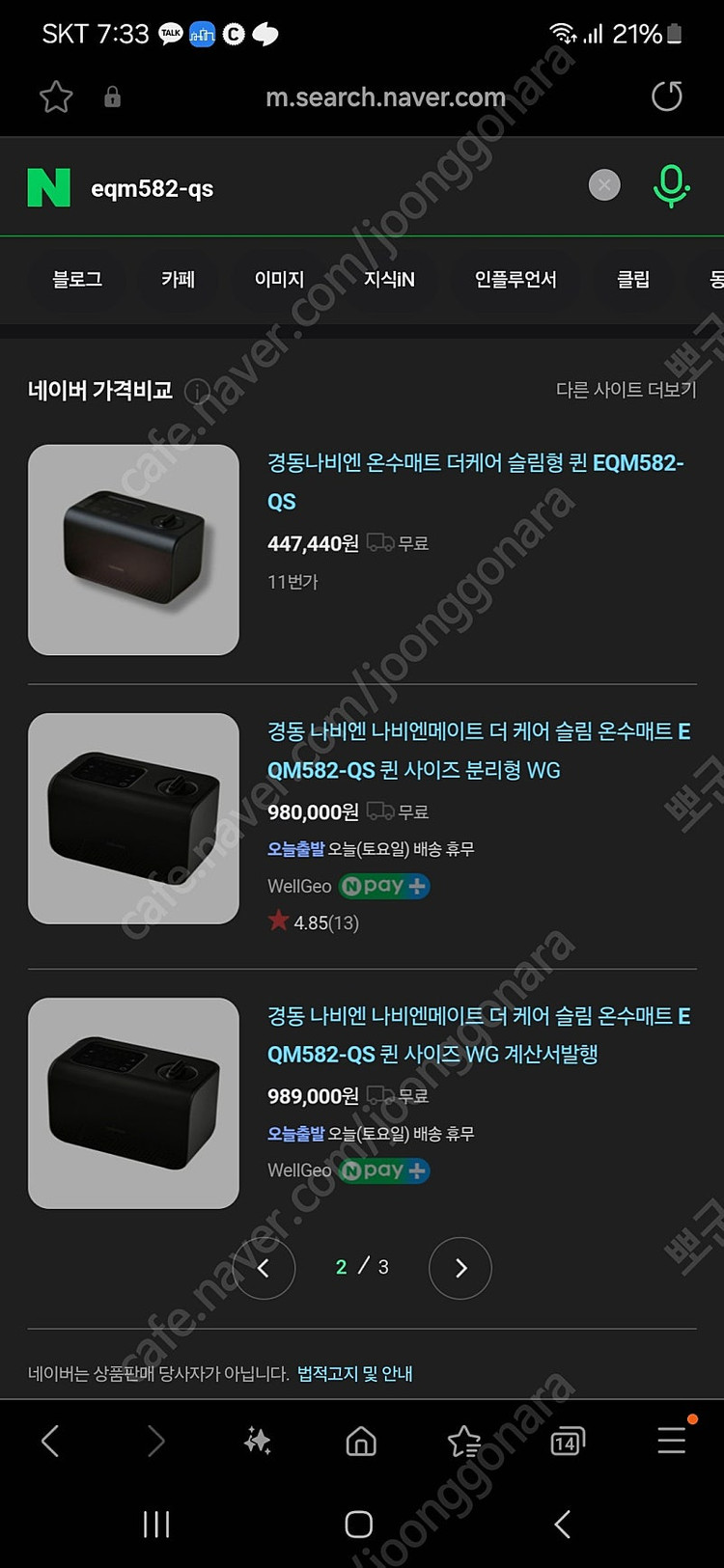
Task: Tap the thumbnail of the first water mat product
Action: 133,550
